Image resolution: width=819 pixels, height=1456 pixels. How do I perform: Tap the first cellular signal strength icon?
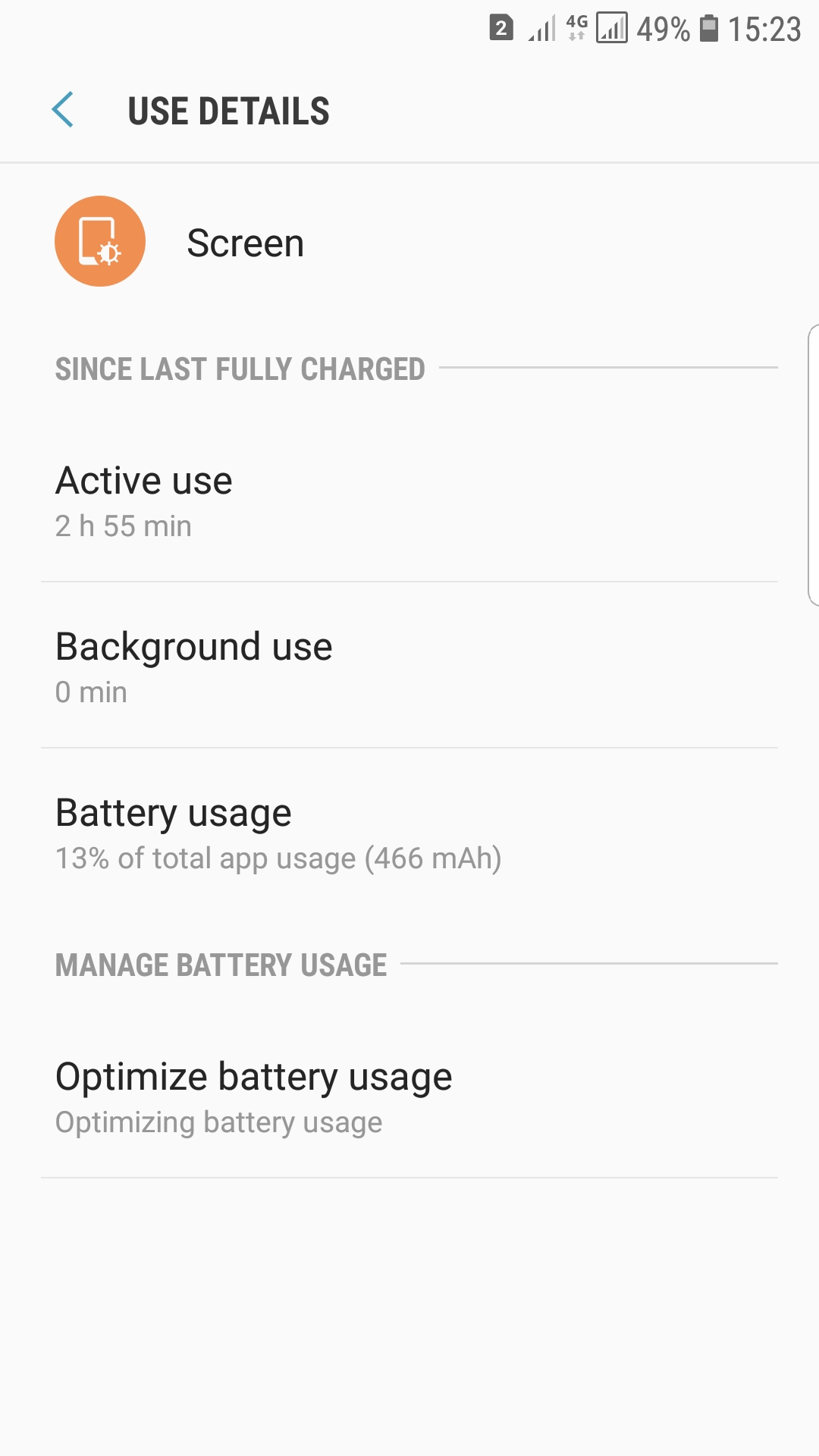[540, 29]
